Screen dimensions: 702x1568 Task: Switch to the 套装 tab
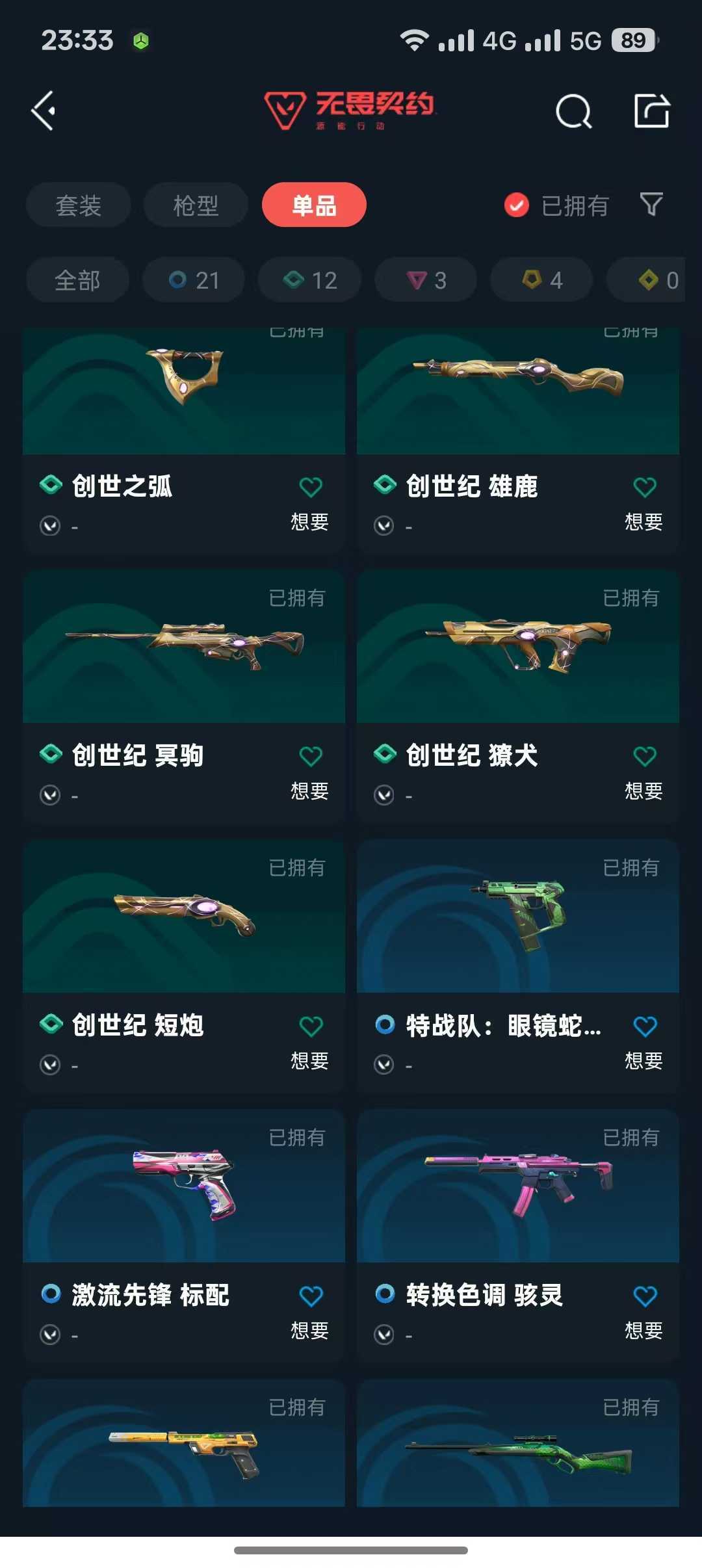coord(78,205)
